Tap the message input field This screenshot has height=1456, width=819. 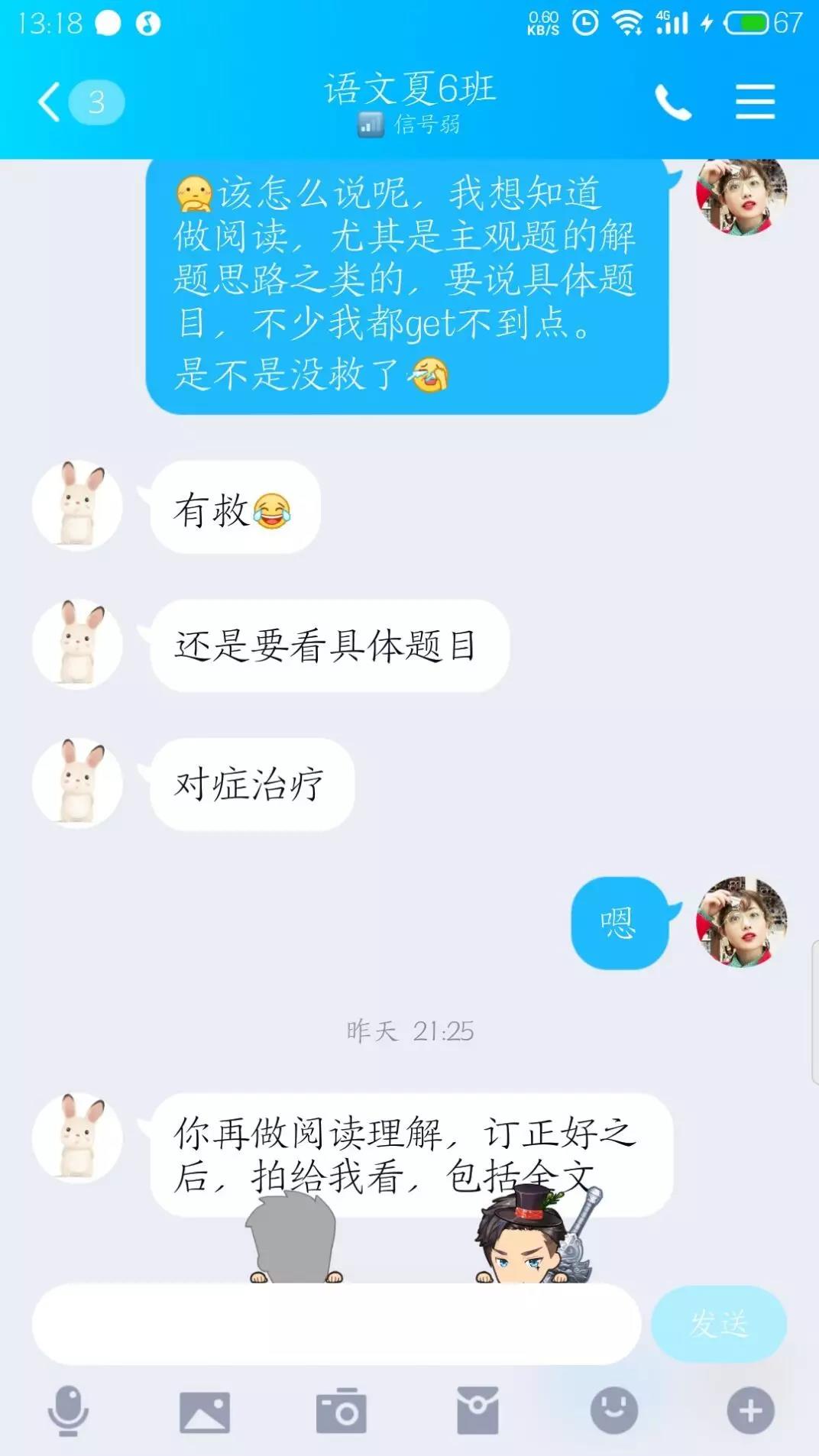tap(336, 1324)
